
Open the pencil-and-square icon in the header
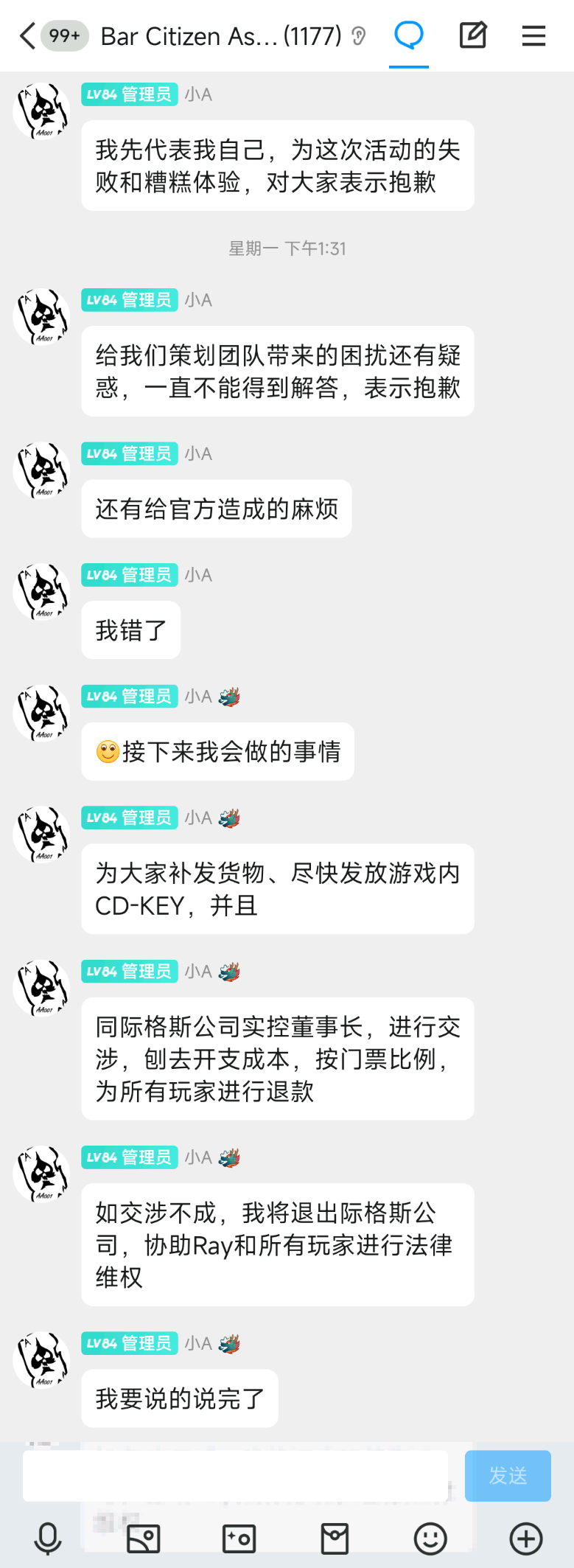(x=472, y=35)
